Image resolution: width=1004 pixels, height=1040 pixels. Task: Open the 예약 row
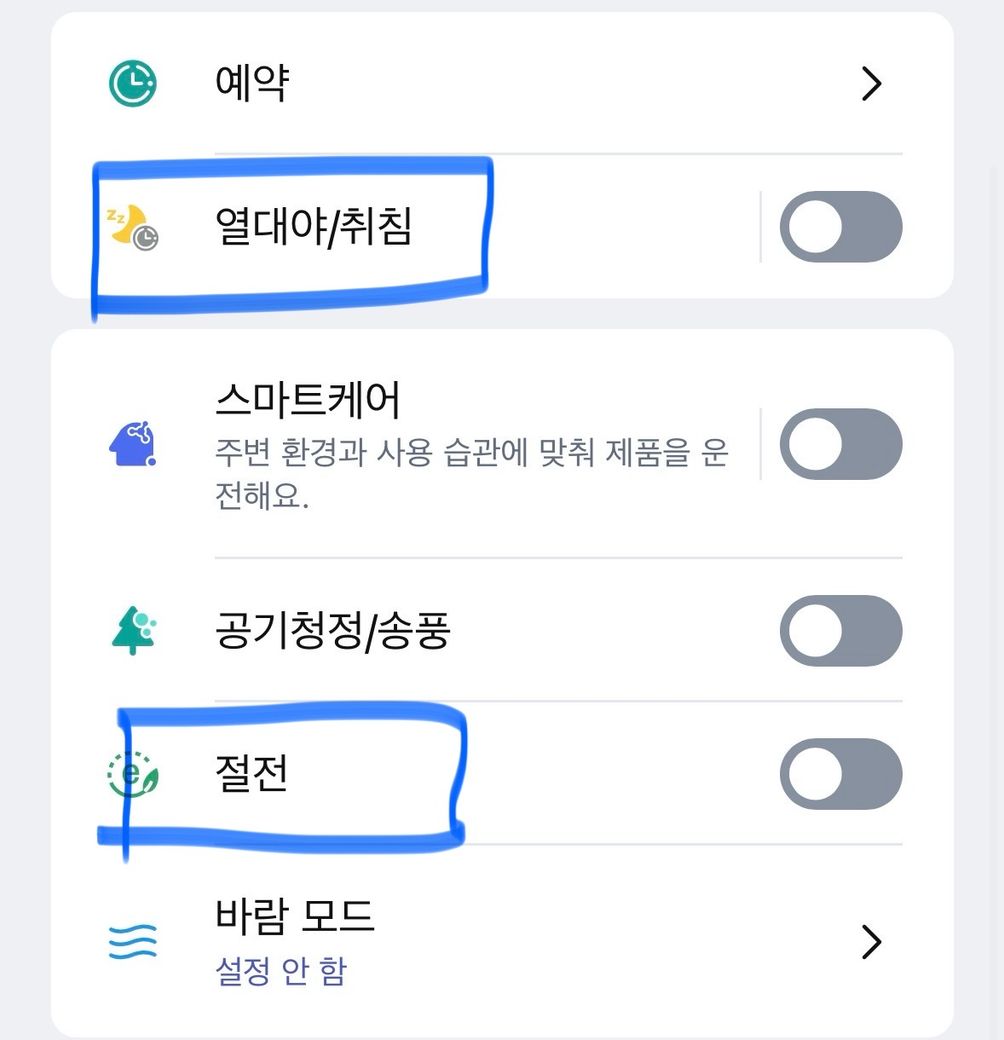500,84
